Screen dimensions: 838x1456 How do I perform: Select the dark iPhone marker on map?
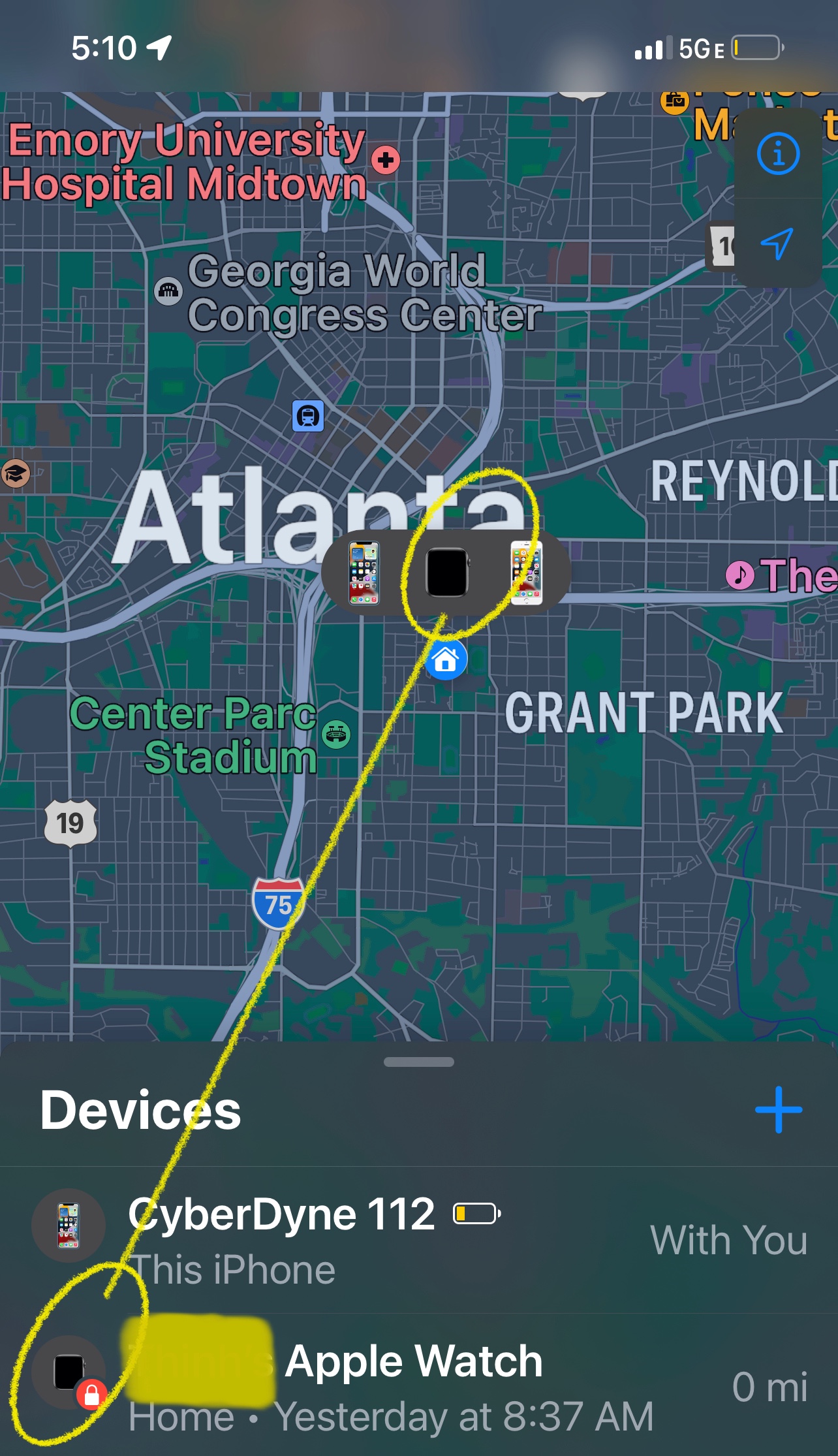pyautogui.click(x=364, y=573)
